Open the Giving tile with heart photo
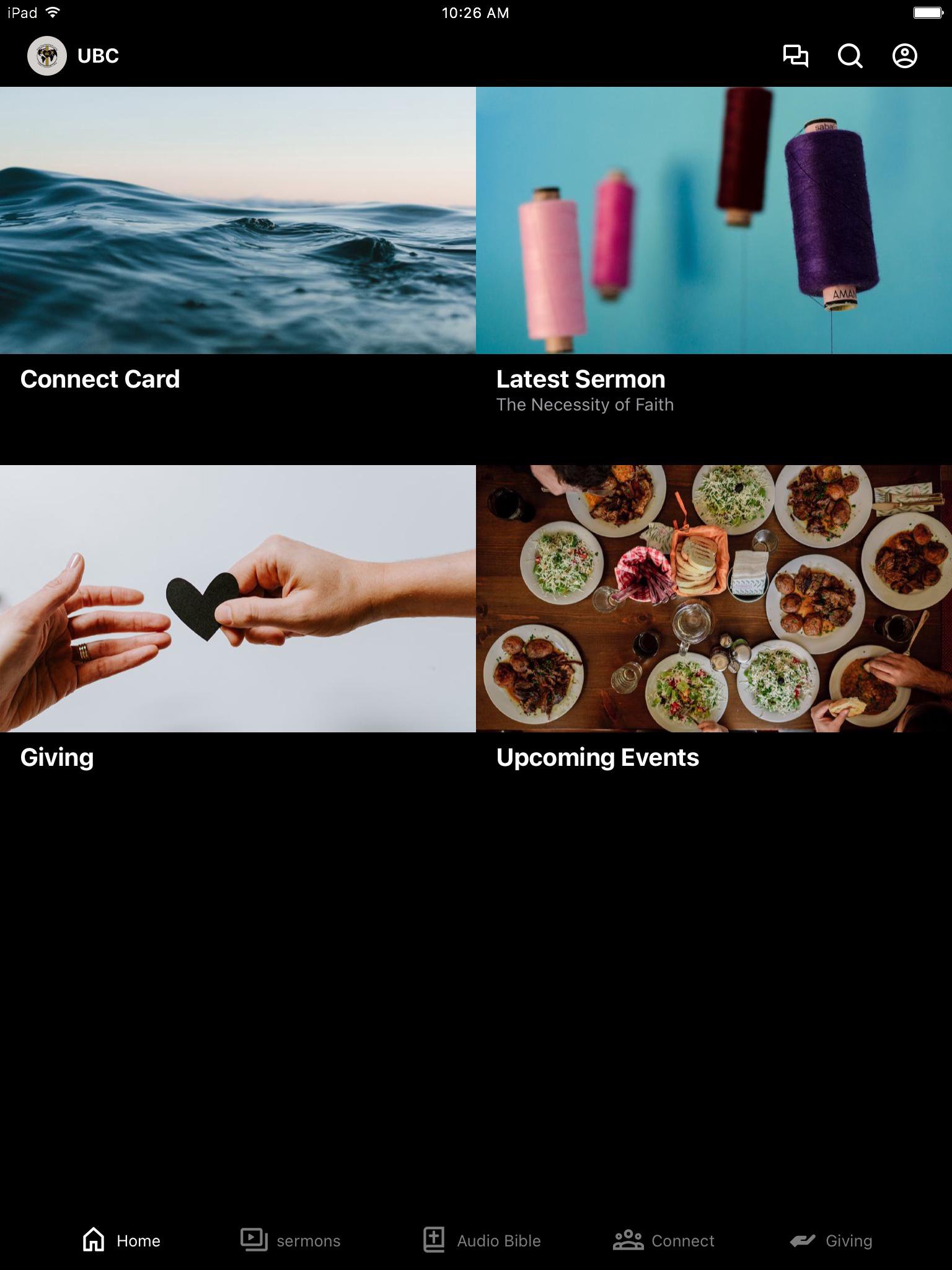Image resolution: width=952 pixels, height=1270 pixels. pos(238,620)
